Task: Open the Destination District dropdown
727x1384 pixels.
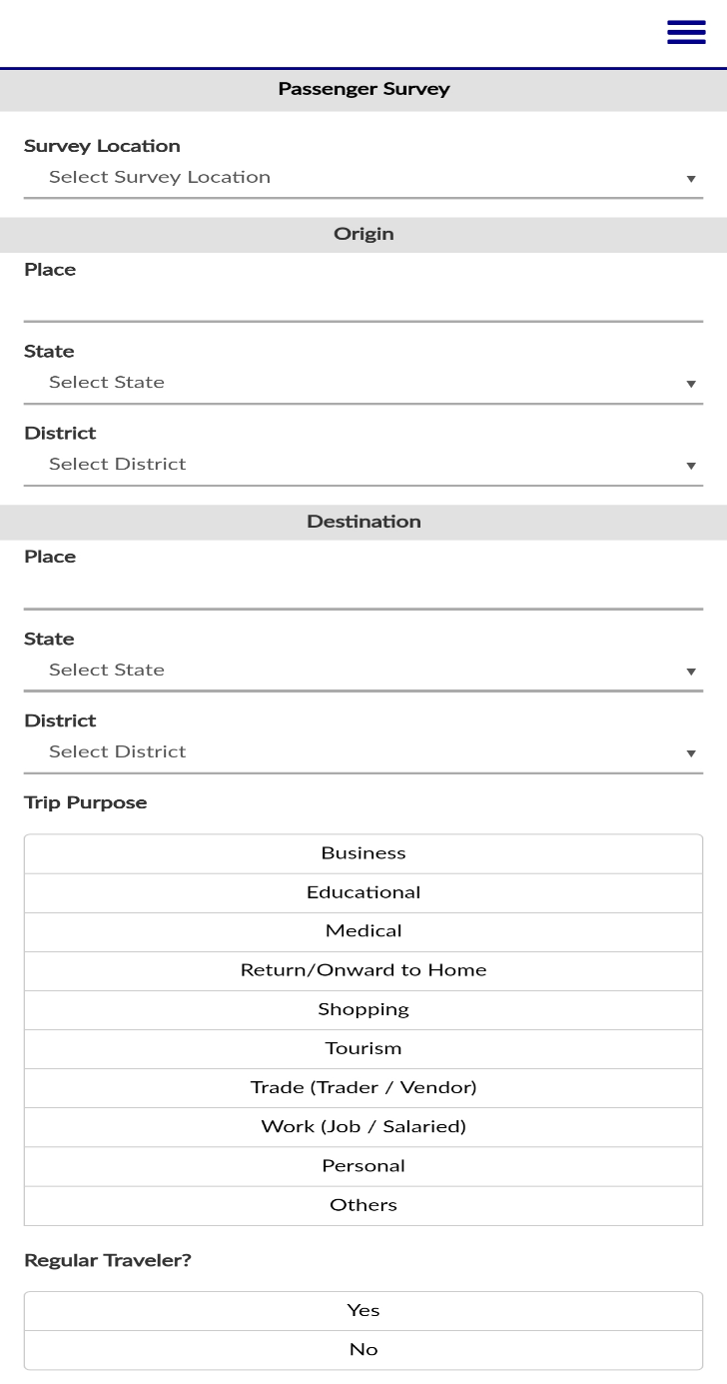Action: (x=363, y=752)
